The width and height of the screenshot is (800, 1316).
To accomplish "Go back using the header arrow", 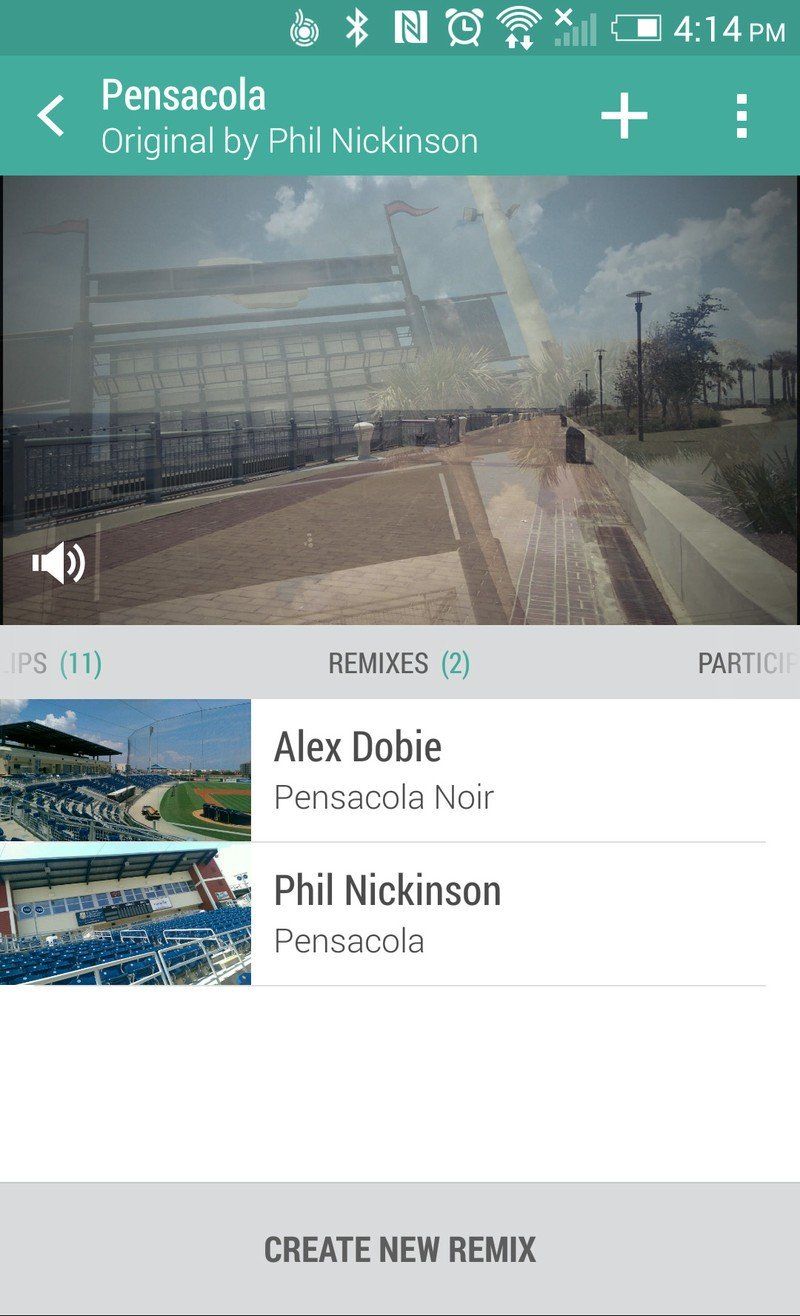I will (x=51, y=116).
